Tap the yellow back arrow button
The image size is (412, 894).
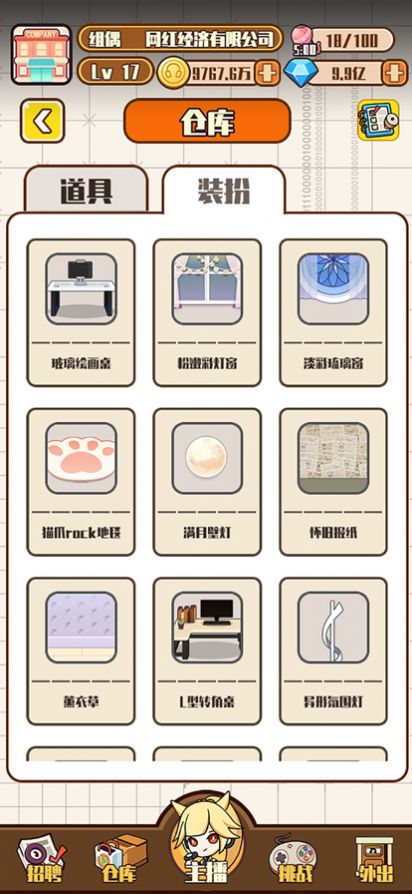42,121
